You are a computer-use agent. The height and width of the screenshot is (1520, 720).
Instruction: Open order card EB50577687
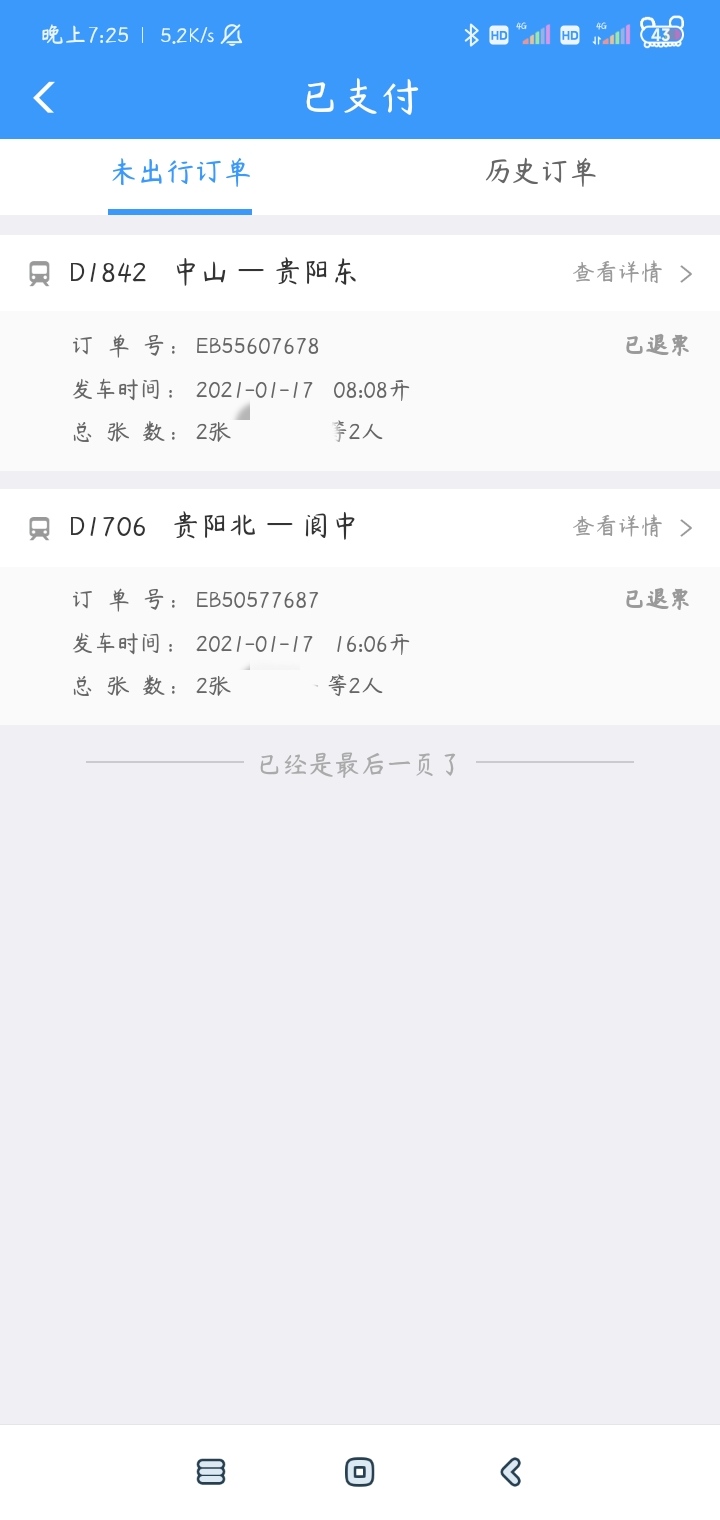pos(360,644)
